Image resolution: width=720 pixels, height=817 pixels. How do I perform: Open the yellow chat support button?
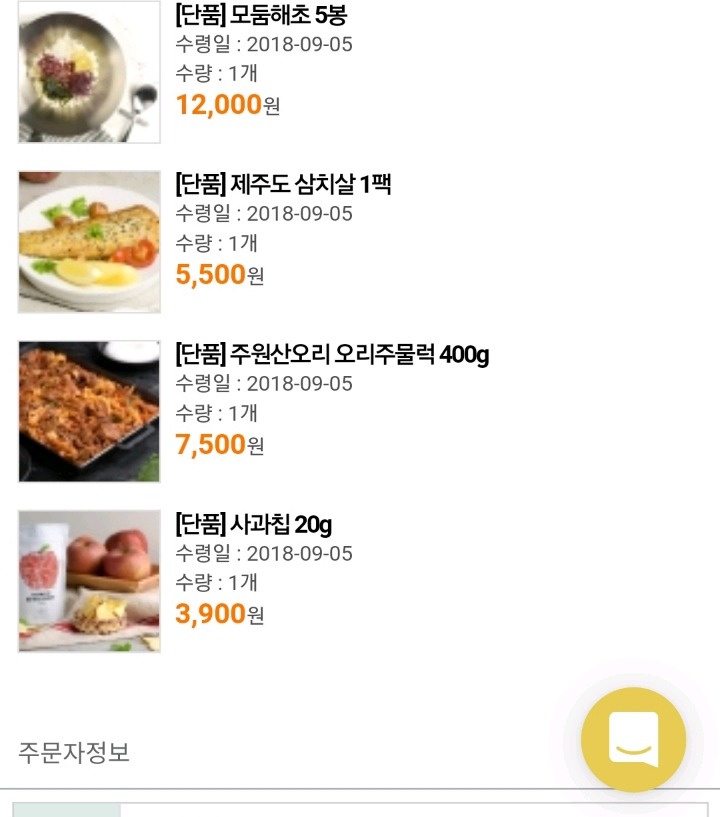tap(633, 740)
